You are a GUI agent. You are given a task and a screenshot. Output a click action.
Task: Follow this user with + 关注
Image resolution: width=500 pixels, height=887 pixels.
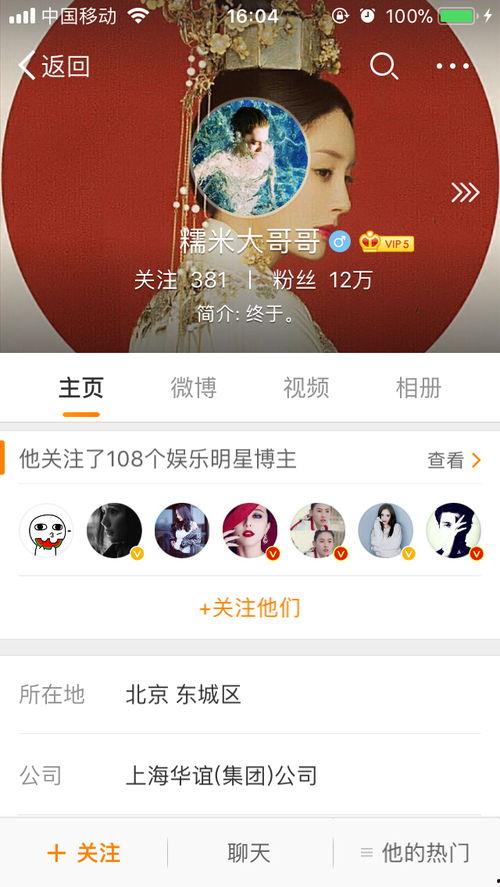click(84, 852)
